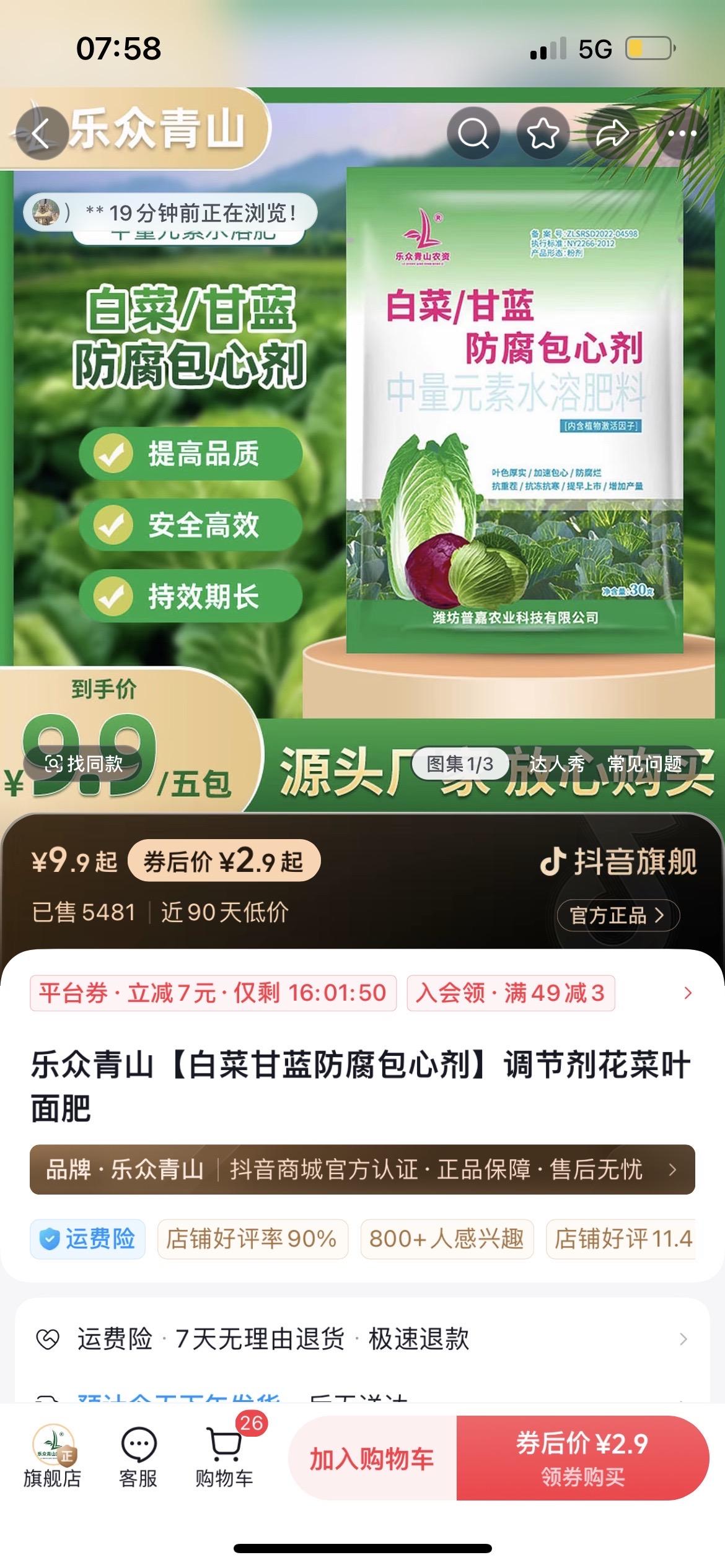
Task: Switch to the 常见问题 tab
Action: coord(644,764)
